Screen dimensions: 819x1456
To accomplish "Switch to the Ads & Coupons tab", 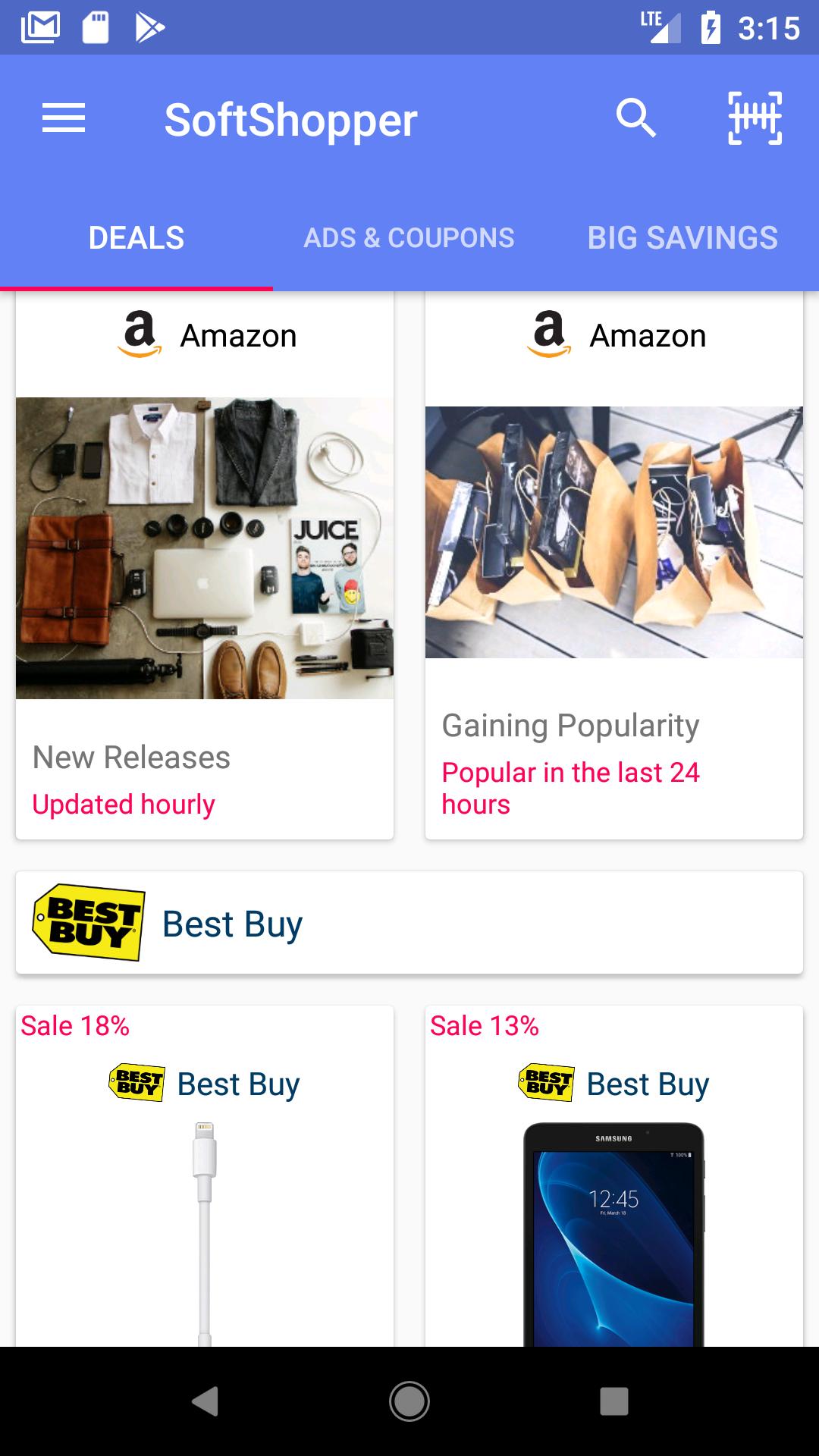I will coord(409,238).
